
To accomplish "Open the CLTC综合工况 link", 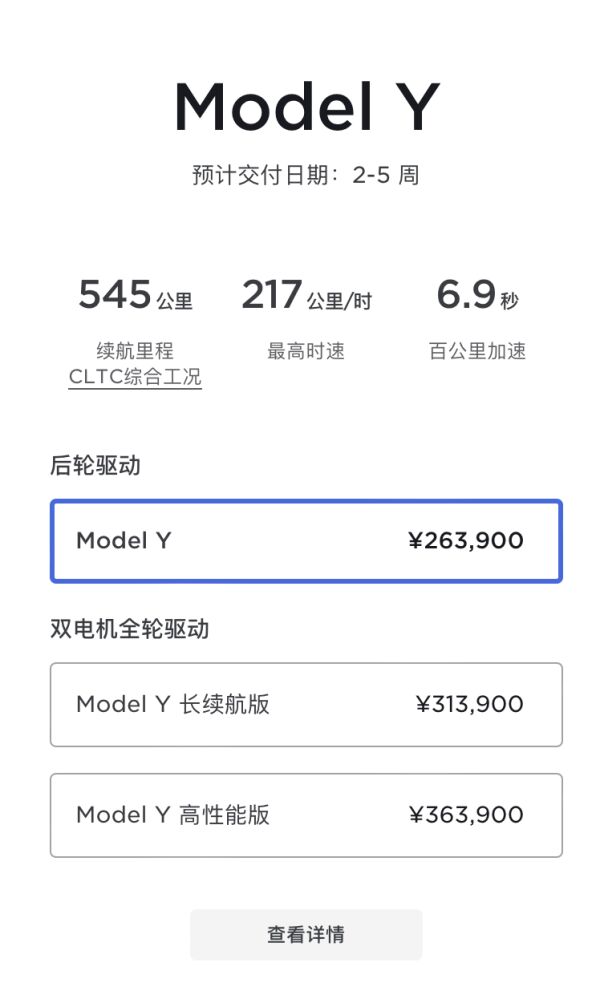I will [x=135, y=377].
